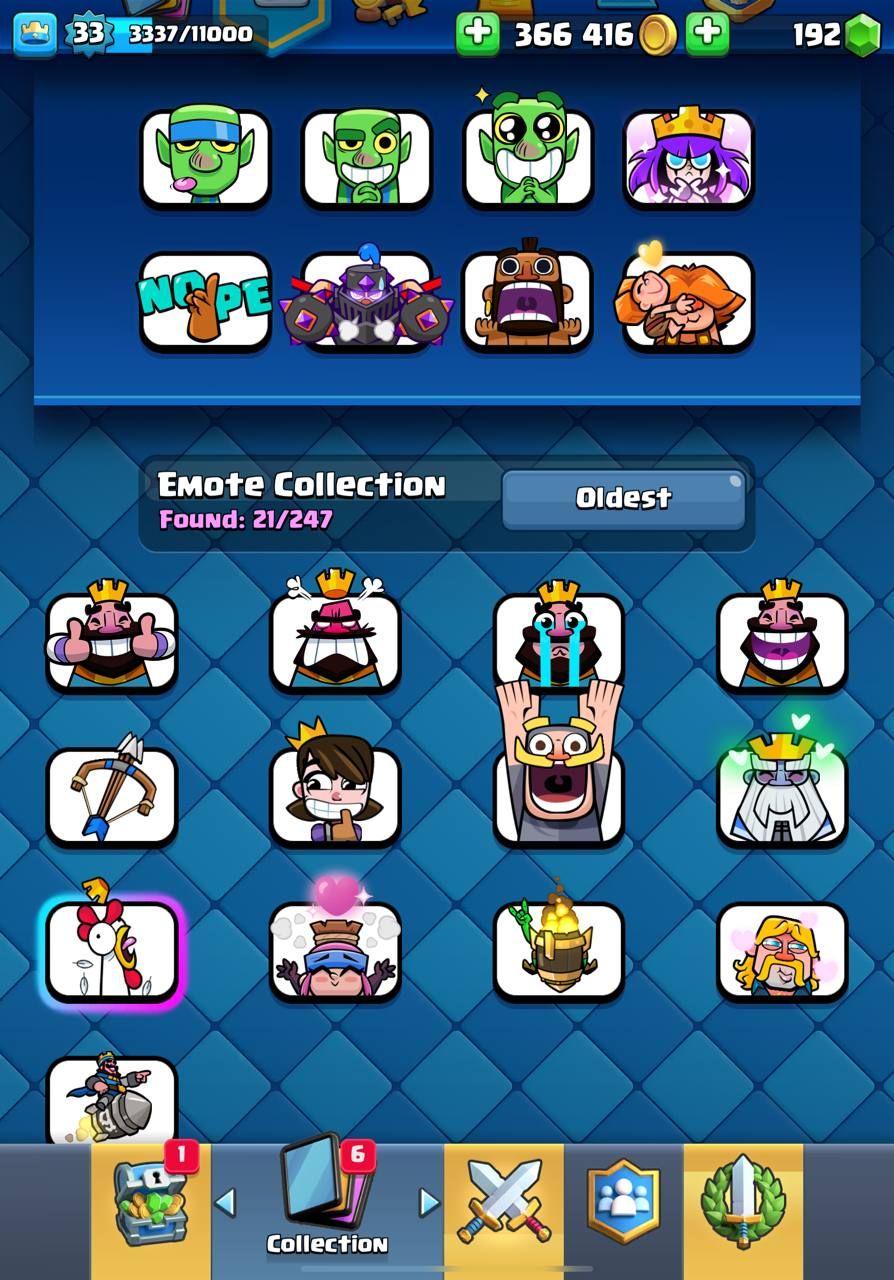Select the NOPE emote in the deck
Image resolution: width=894 pixels, height=1280 pixels.
[x=205, y=300]
